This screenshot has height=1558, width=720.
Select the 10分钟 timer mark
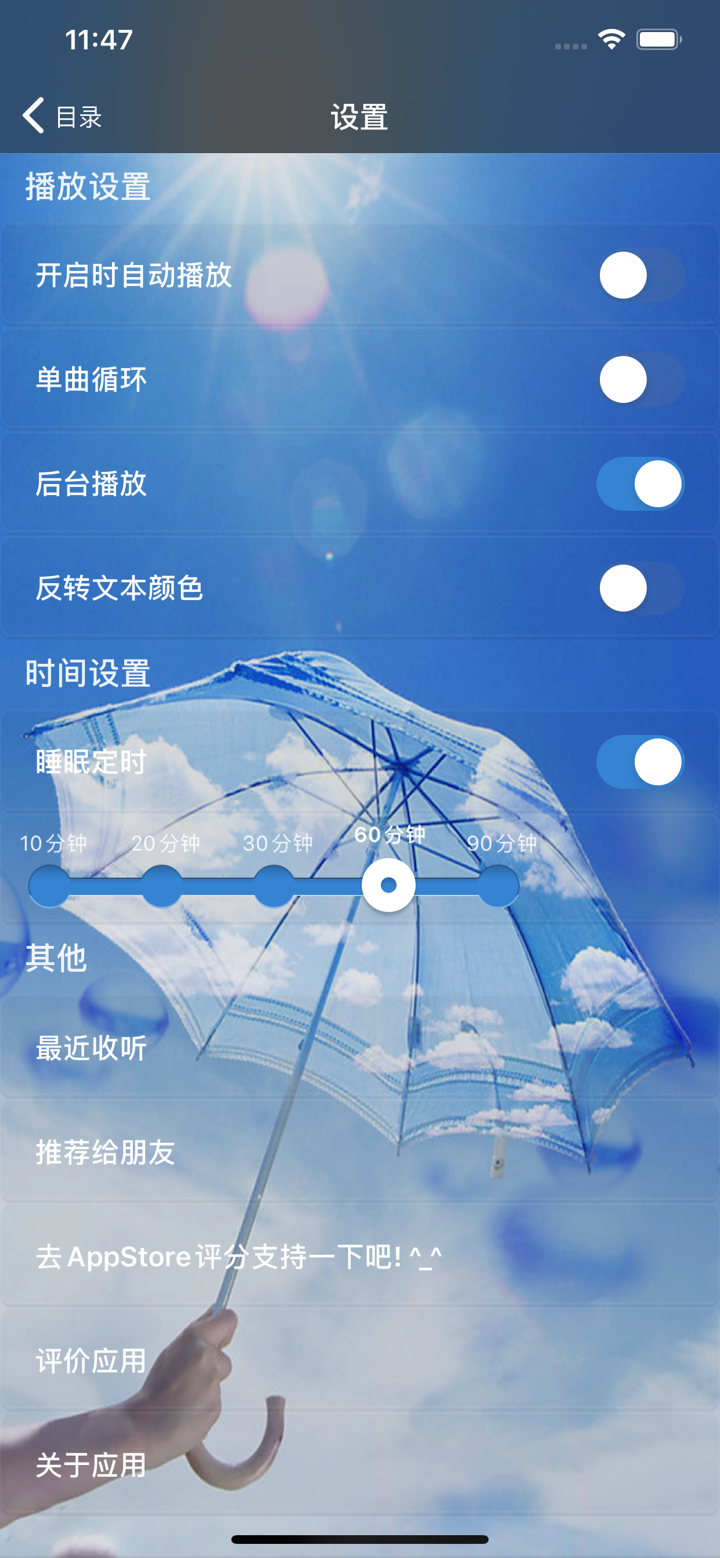[x=47, y=885]
